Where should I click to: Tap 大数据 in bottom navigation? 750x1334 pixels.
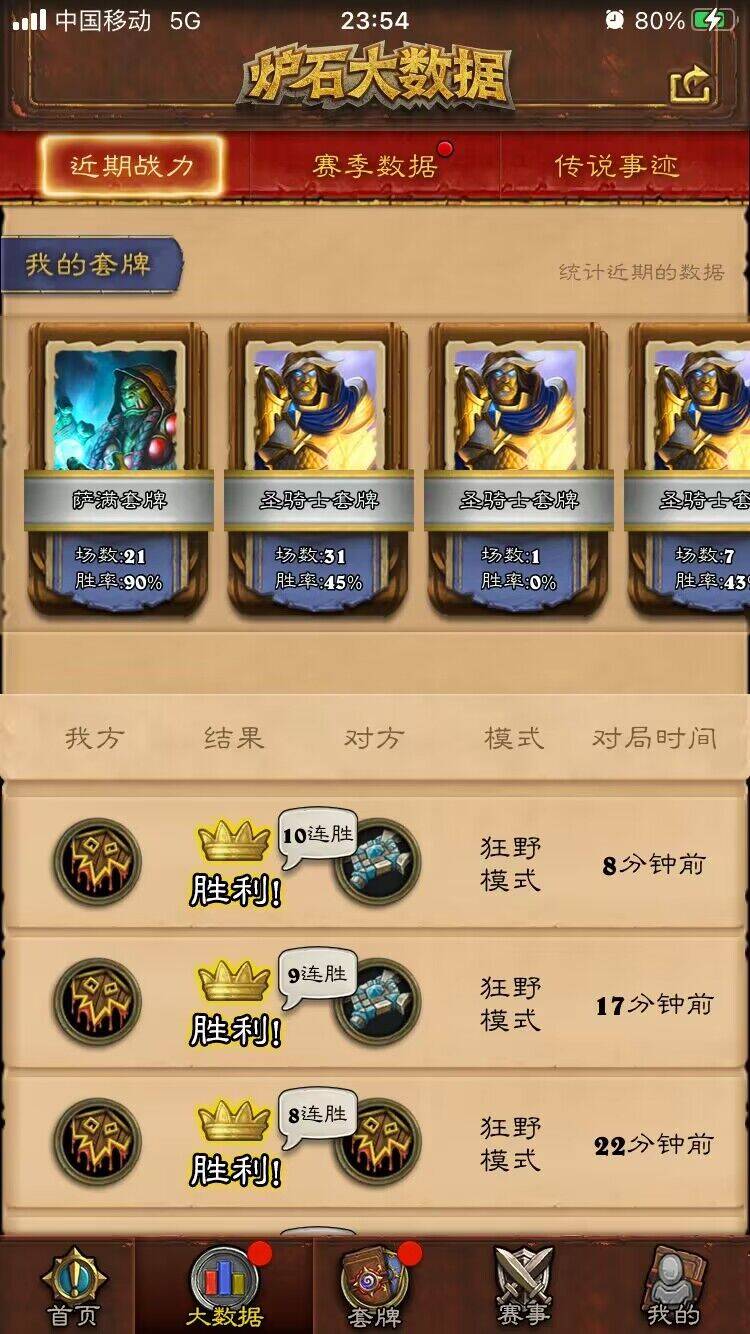(224, 1288)
